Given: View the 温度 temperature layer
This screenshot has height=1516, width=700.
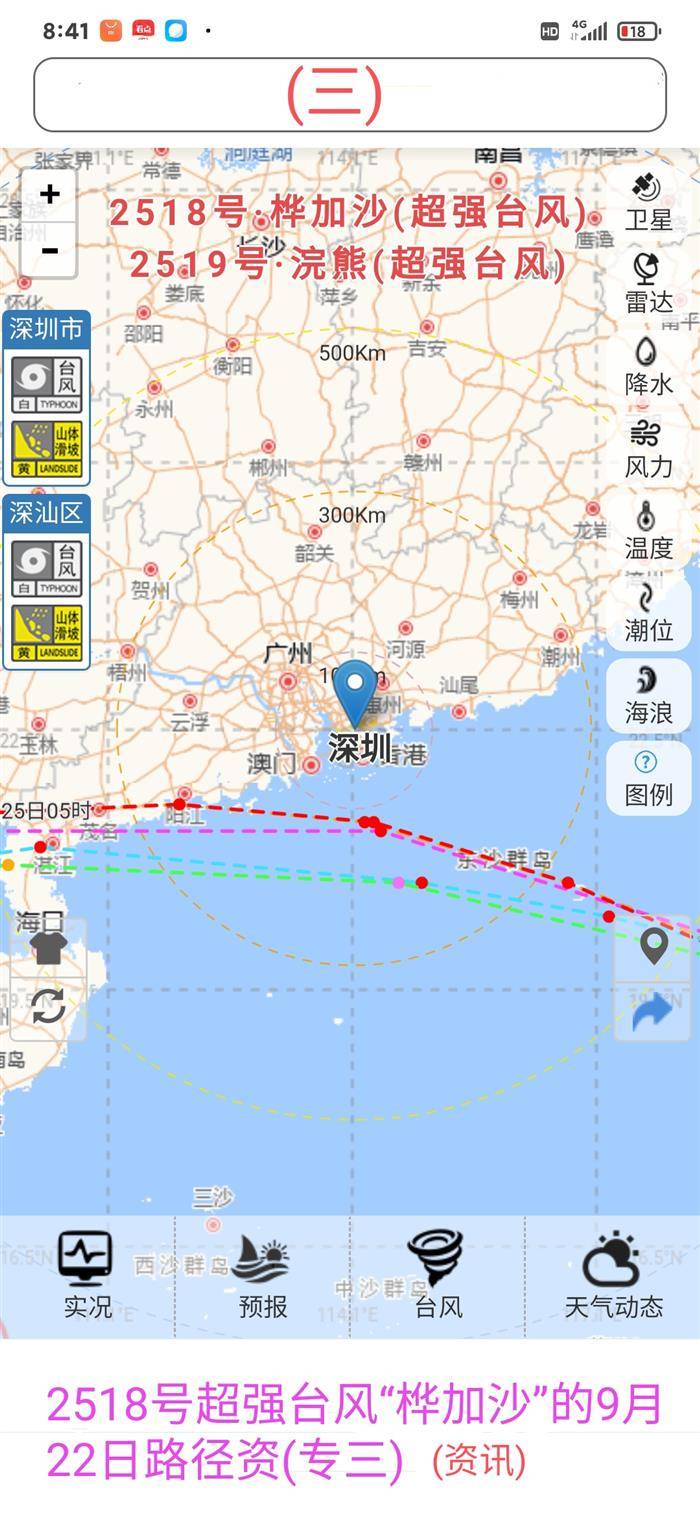Looking at the screenshot, I should (648, 530).
